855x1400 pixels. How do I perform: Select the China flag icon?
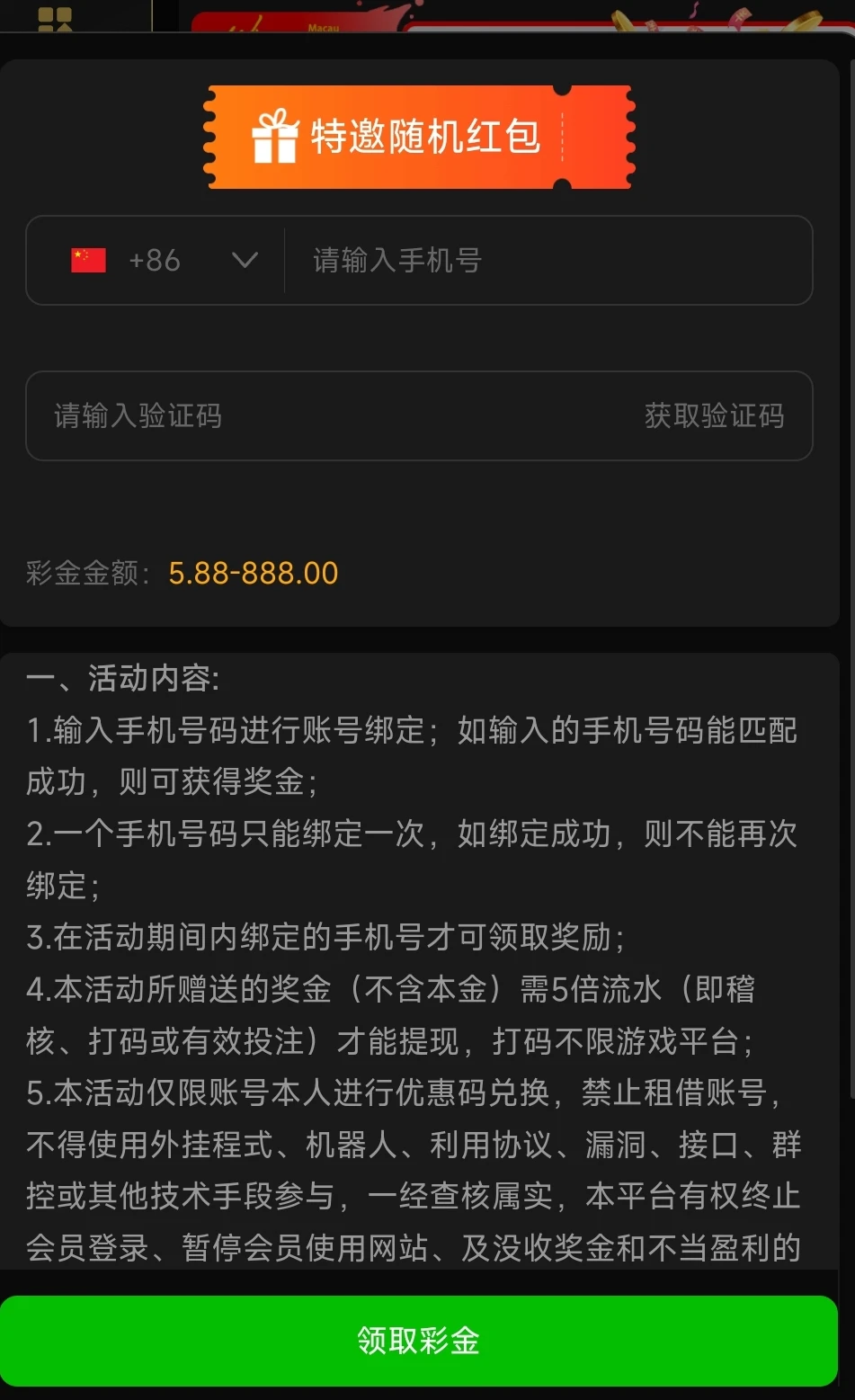pos(87,261)
